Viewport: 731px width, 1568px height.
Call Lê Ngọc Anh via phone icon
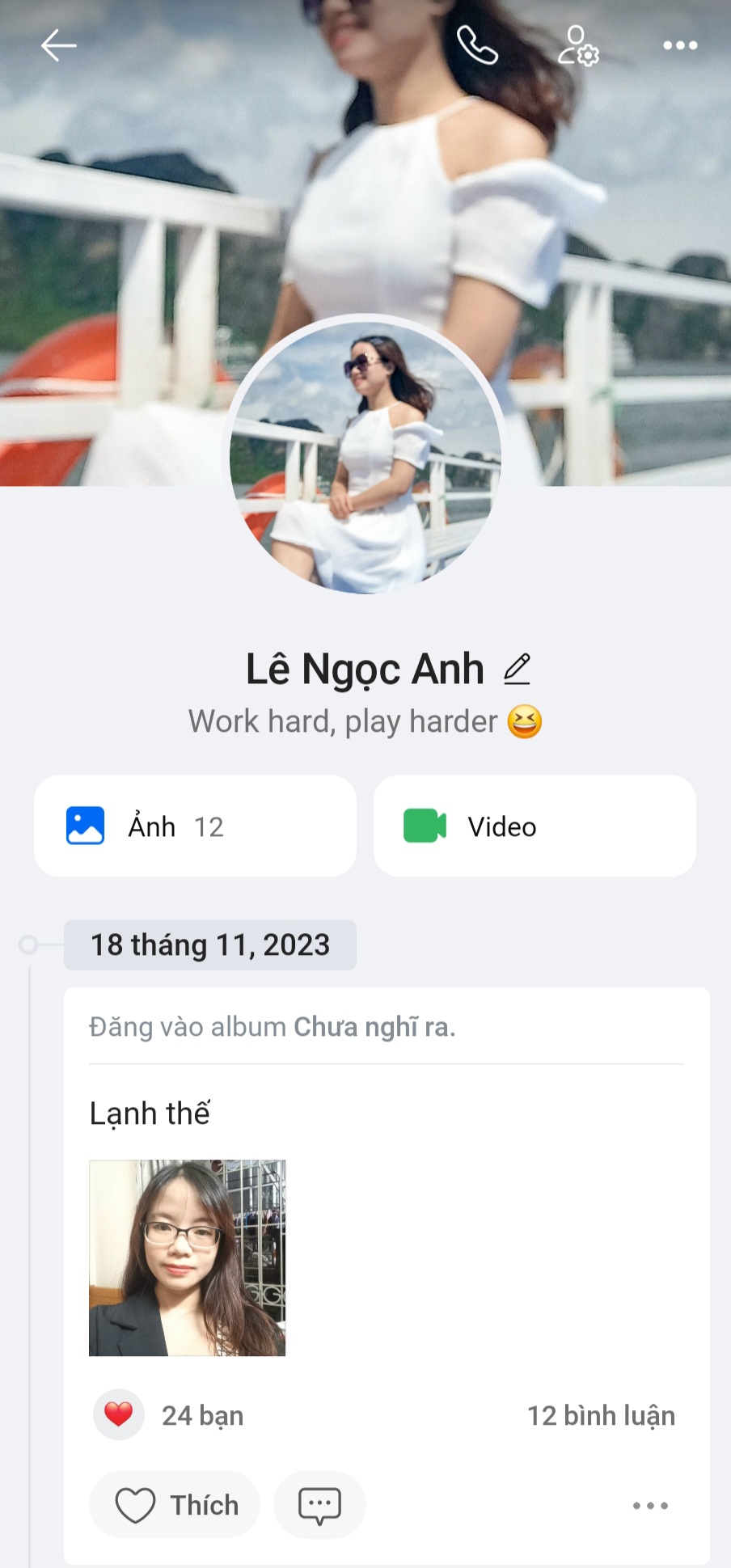pyautogui.click(x=477, y=45)
